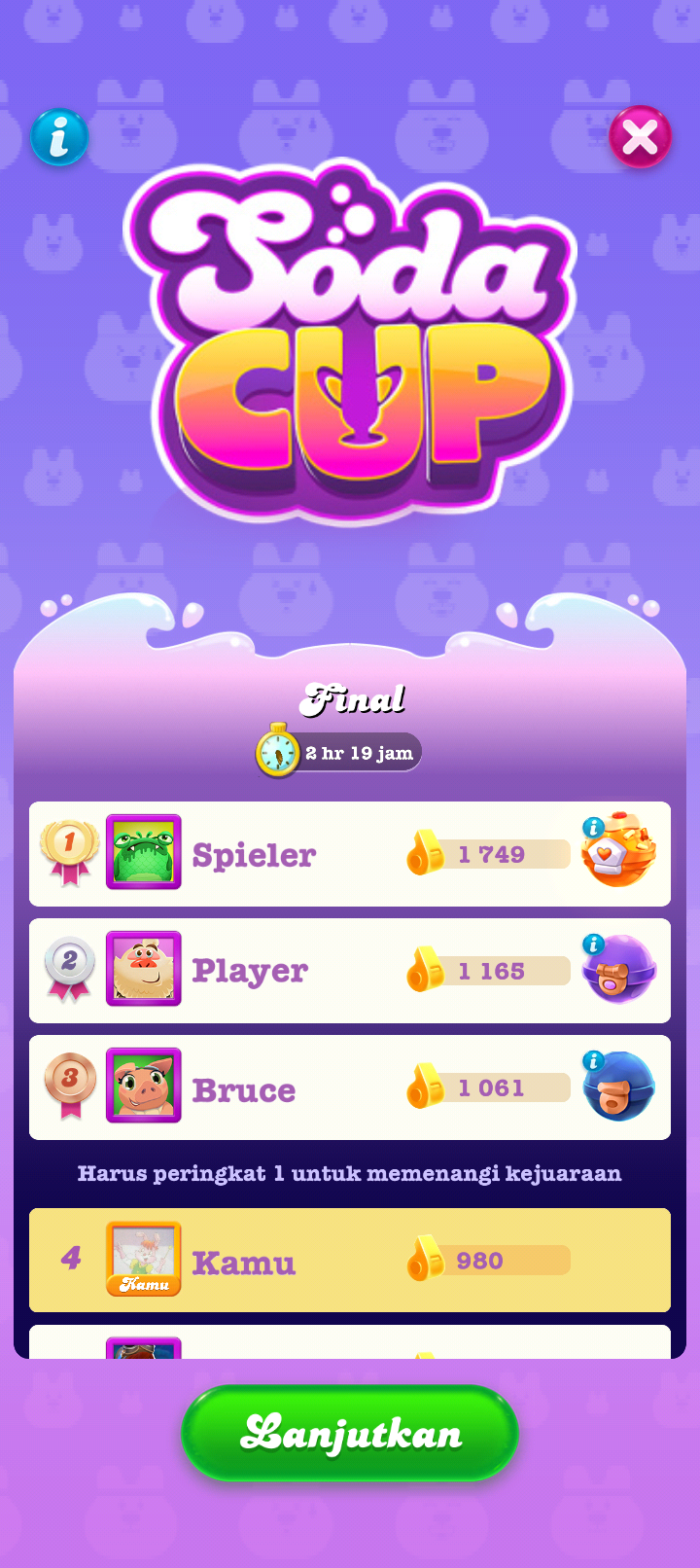Tap the green Lanjutkan button
This screenshot has width=700, height=1568.
[350, 1433]
